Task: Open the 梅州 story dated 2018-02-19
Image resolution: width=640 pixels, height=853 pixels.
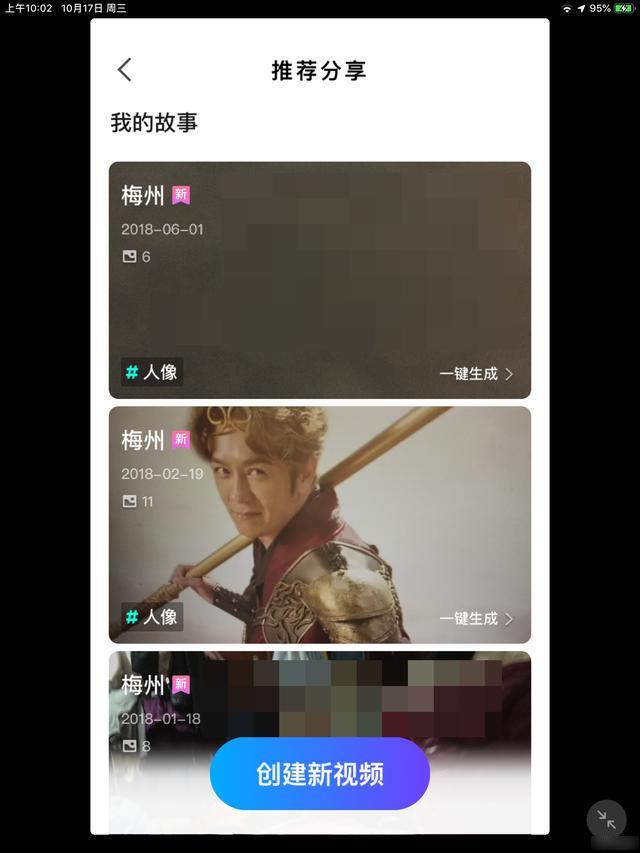Action: [320, 525]
